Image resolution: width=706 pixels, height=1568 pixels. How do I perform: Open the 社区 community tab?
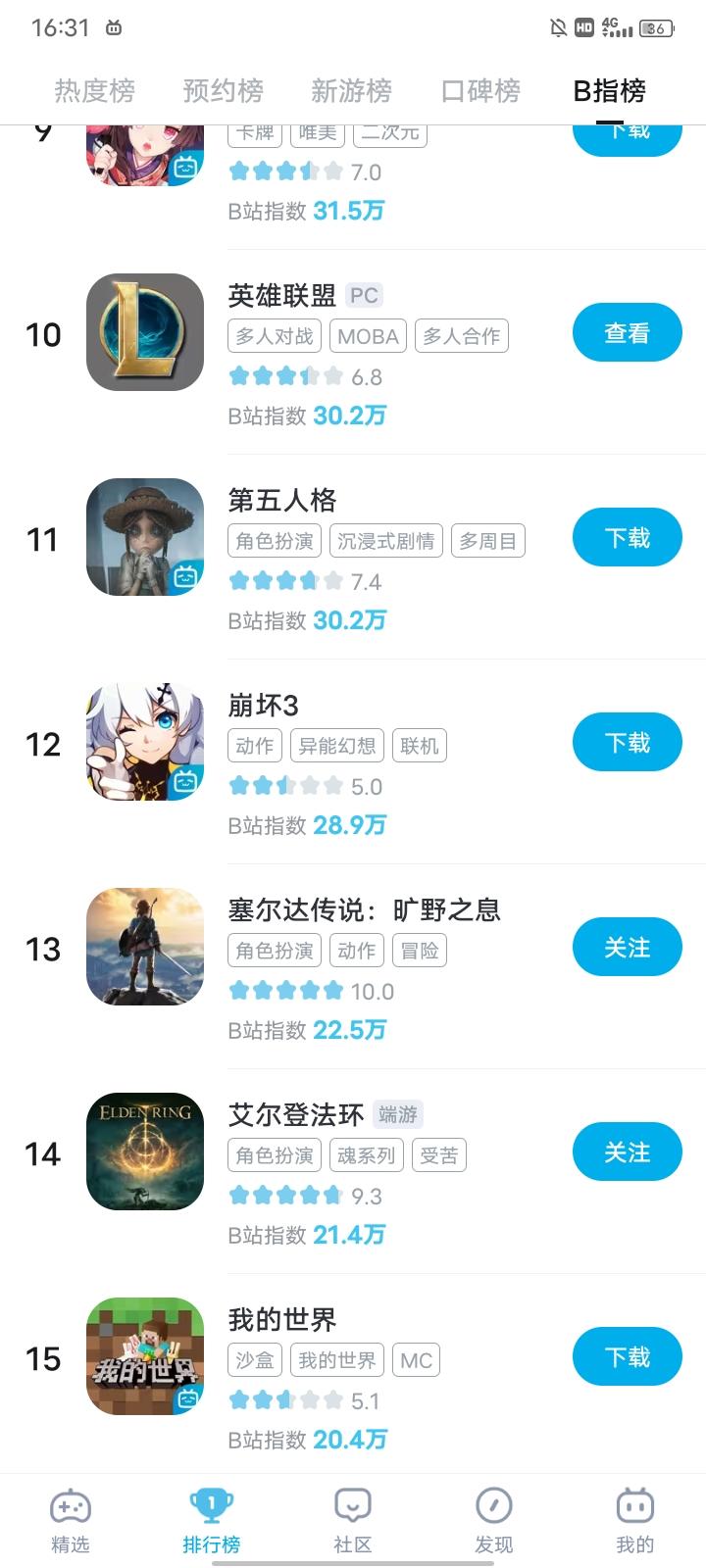pyautogui.click(x=352, y=1522)
